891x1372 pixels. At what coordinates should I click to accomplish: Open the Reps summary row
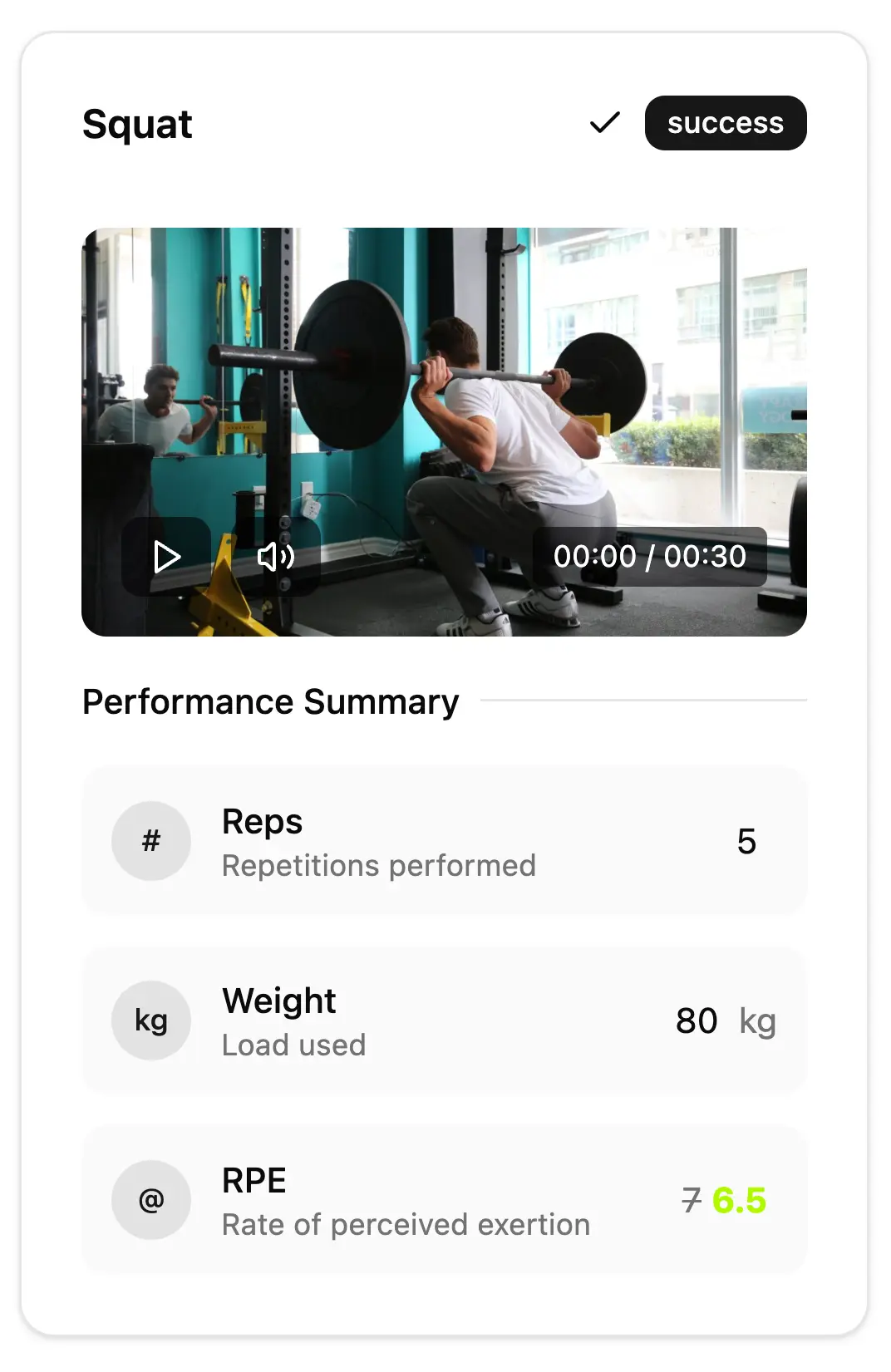click(444, 841)
